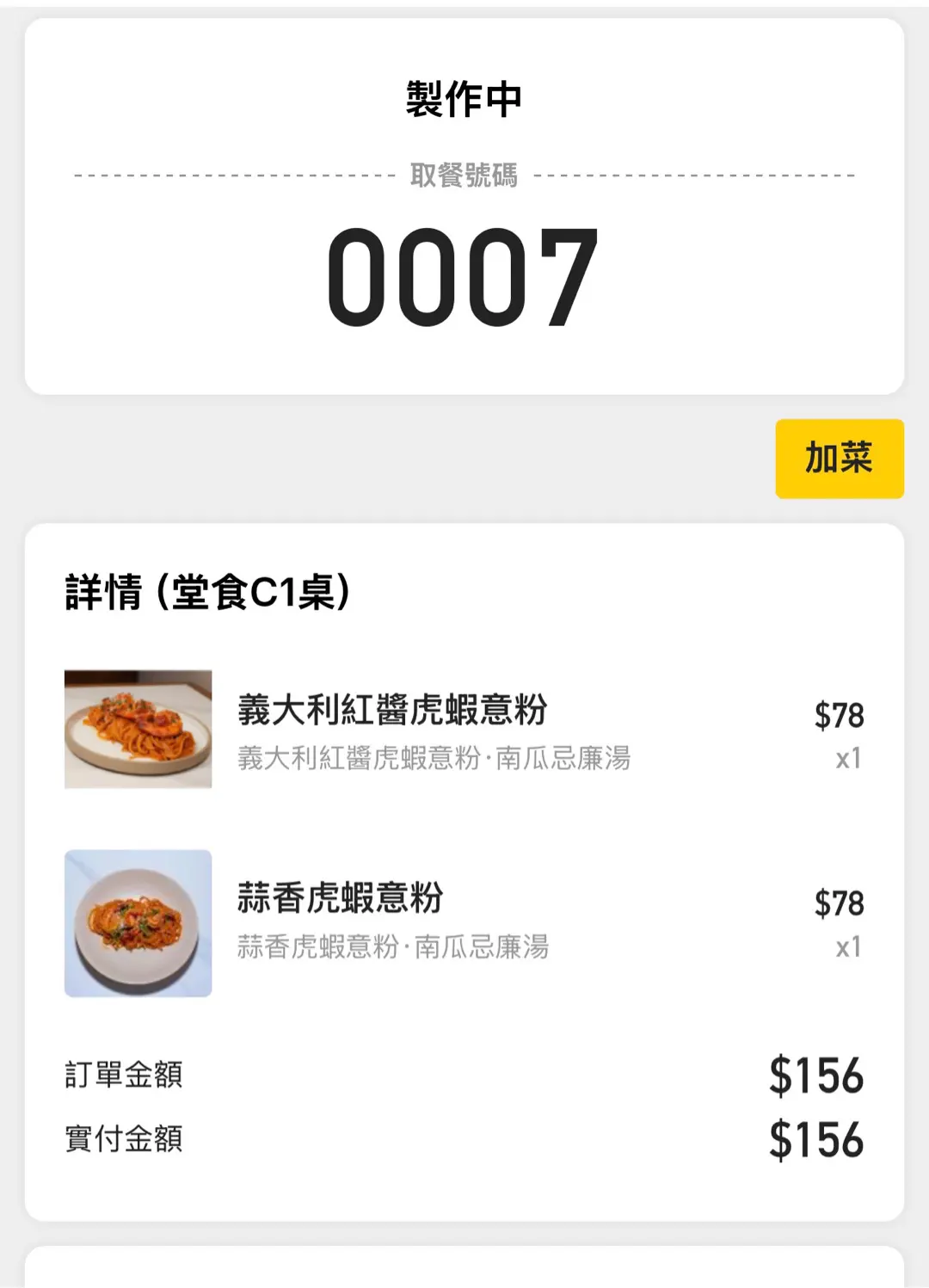Viewport: 929px width, 1288px height.
Task: Tap the 加菜 button to add dishes
Action: click(x=839, y=459)
